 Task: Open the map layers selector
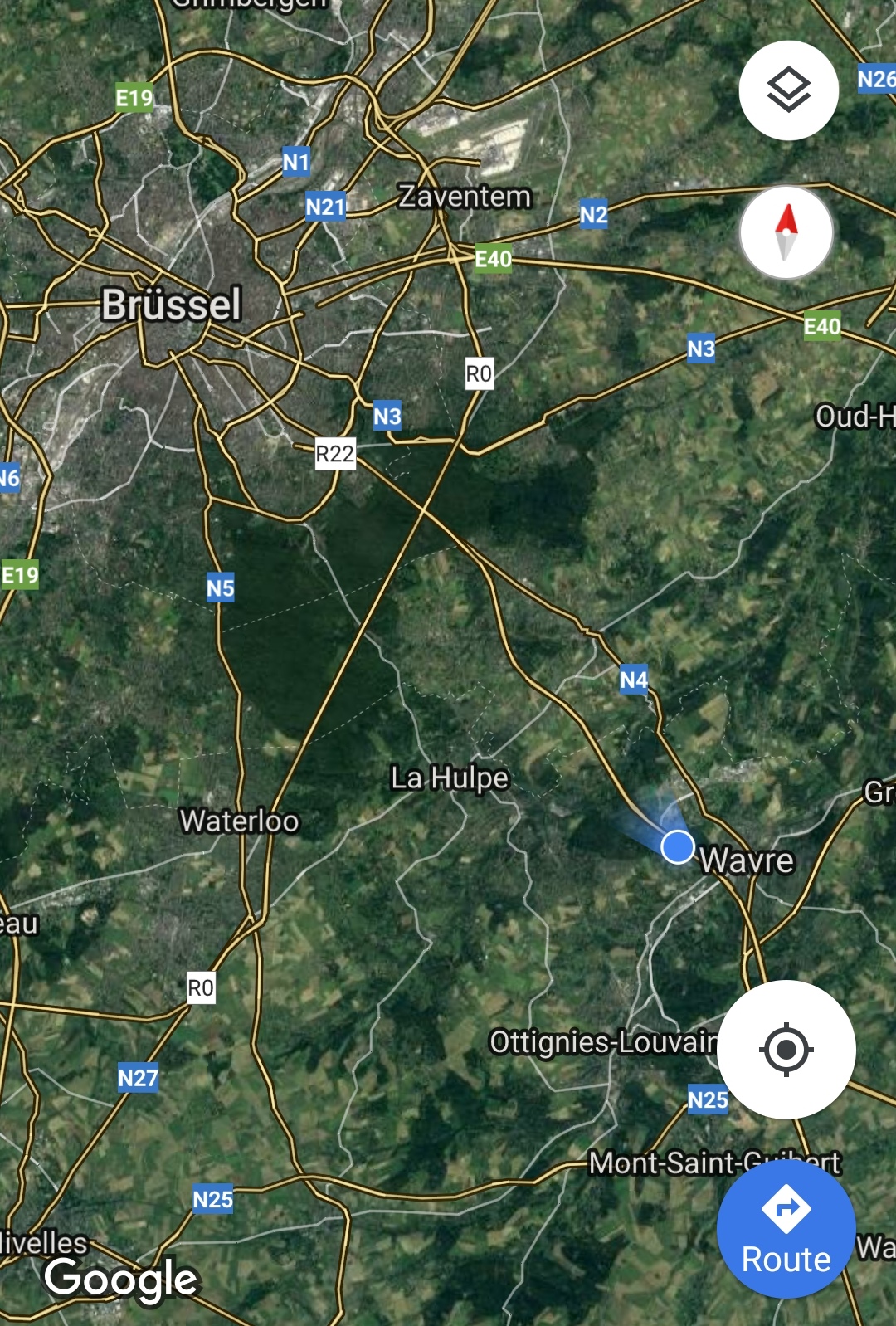(x=788, y=90)
